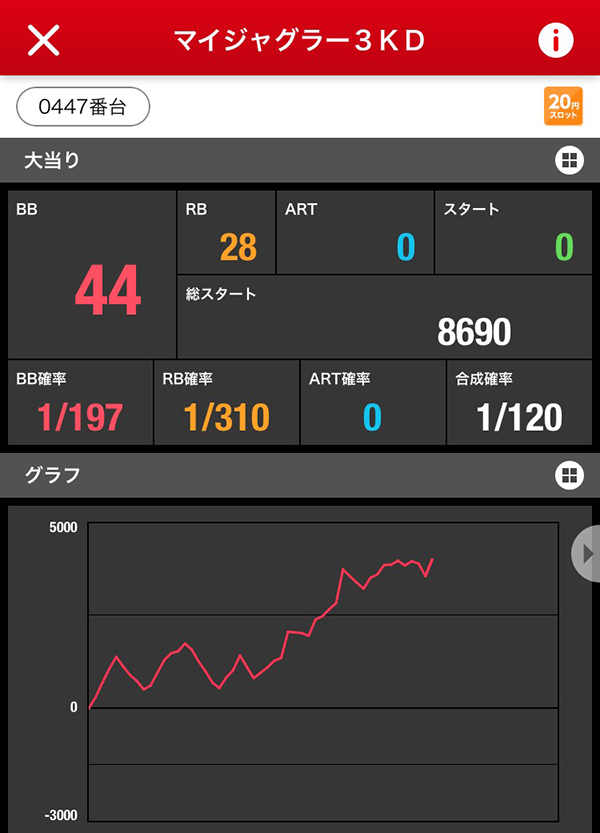The width and height of the screenshot is (600, 833).
Task: Open the grid icon in 大当り section
Action: 568,160
